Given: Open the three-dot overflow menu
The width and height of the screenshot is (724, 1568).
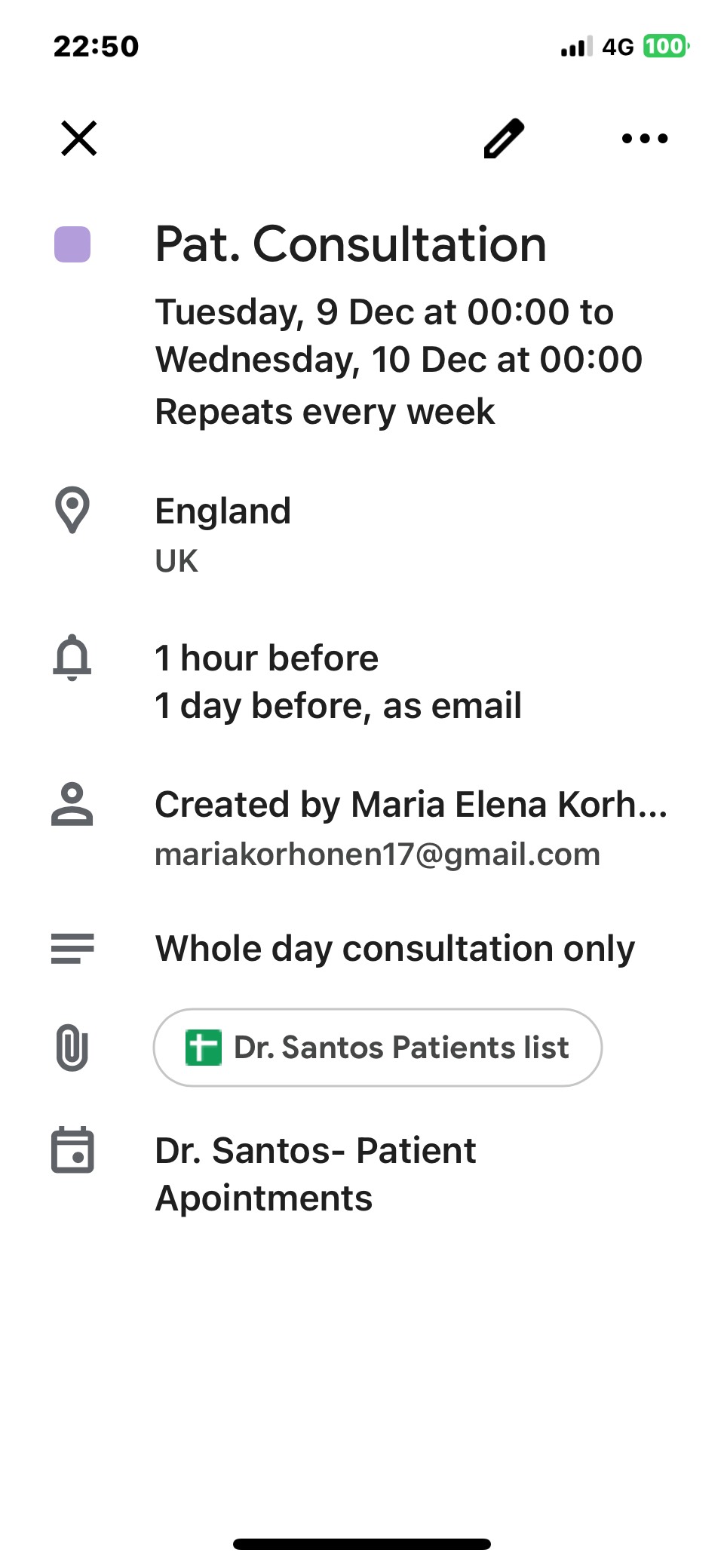Looking at the screenshot, I should [644, 139].
